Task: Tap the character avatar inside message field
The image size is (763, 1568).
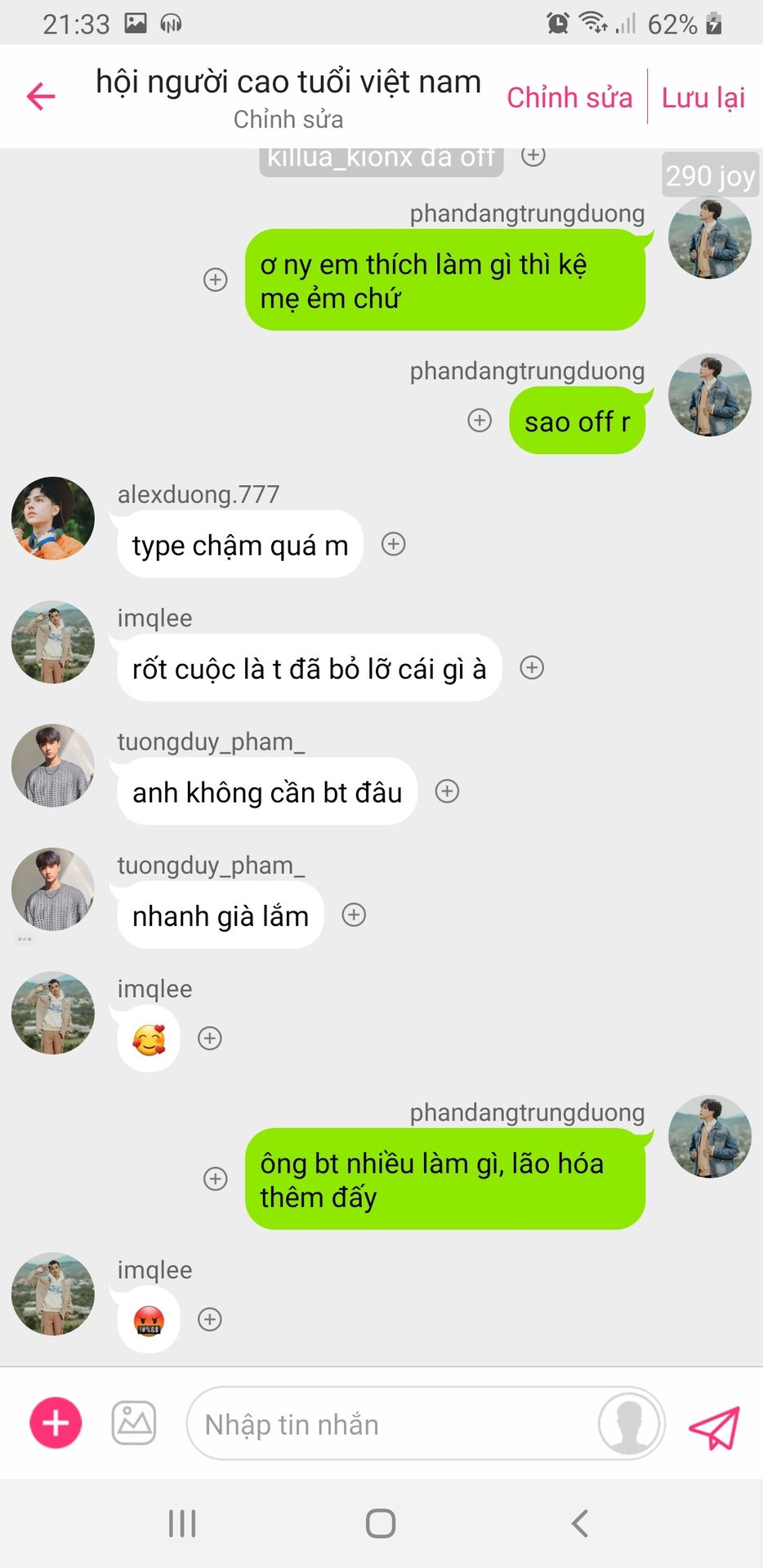Action: click(x=629, y=1423)
